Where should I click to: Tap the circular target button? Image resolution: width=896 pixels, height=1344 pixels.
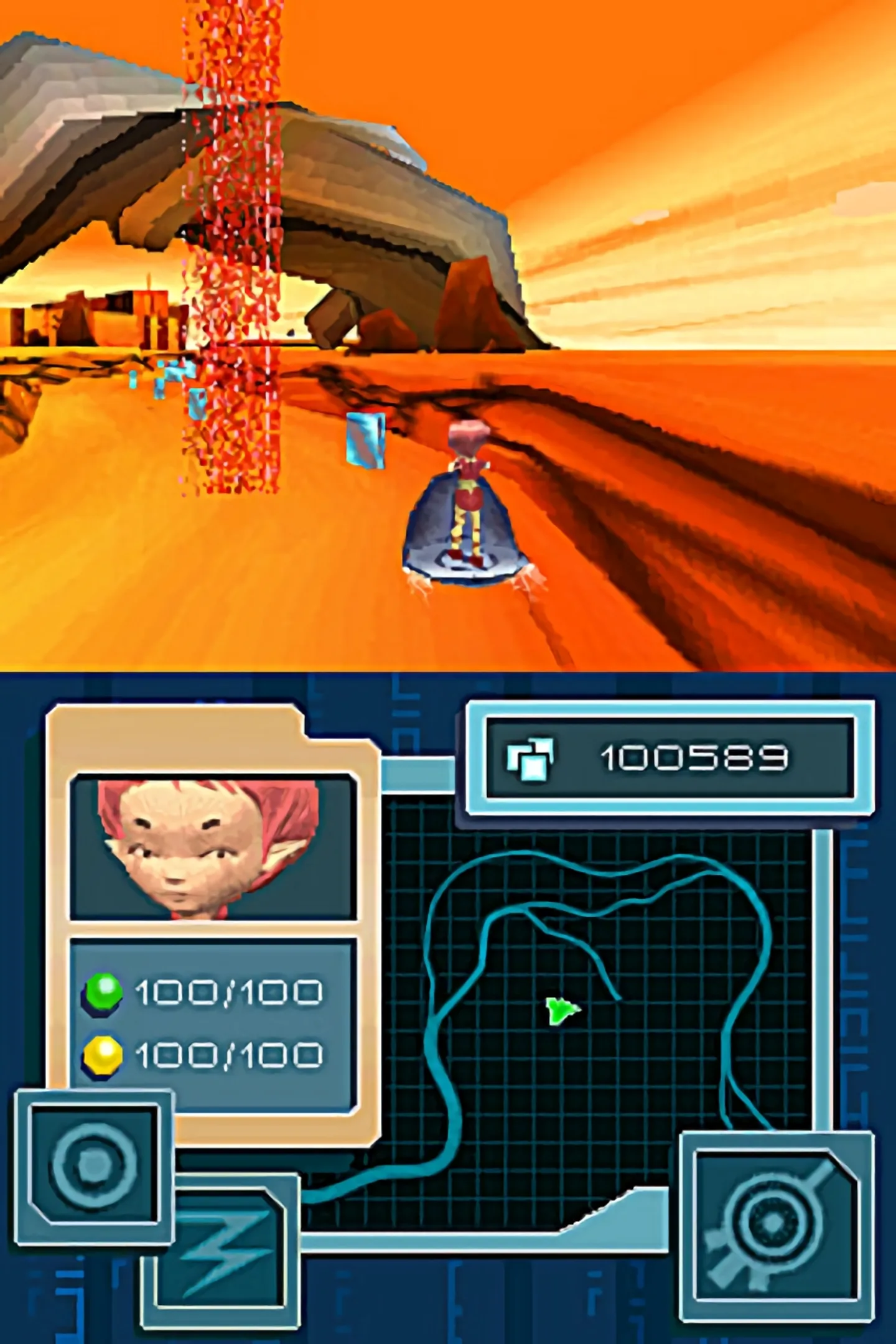(x=93, y=1164)
